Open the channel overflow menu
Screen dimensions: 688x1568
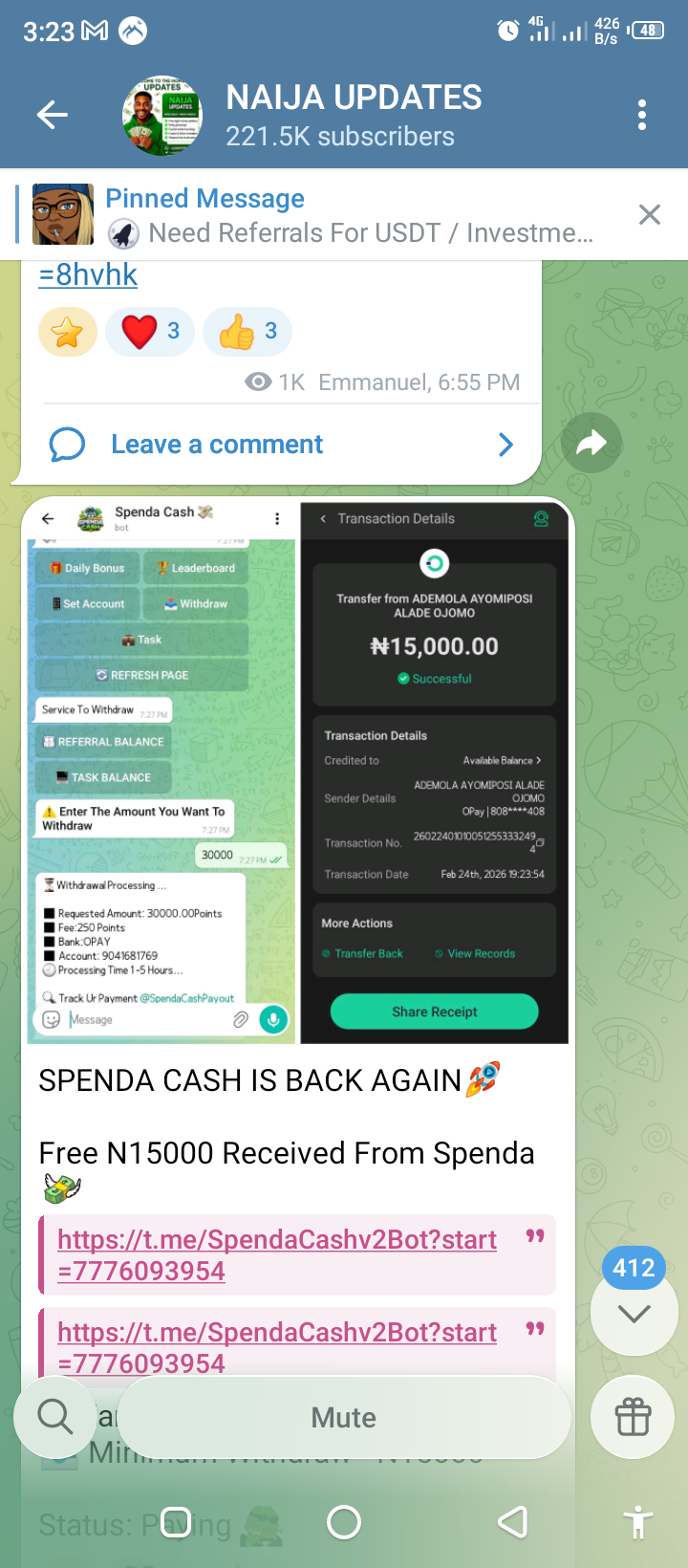642,116
